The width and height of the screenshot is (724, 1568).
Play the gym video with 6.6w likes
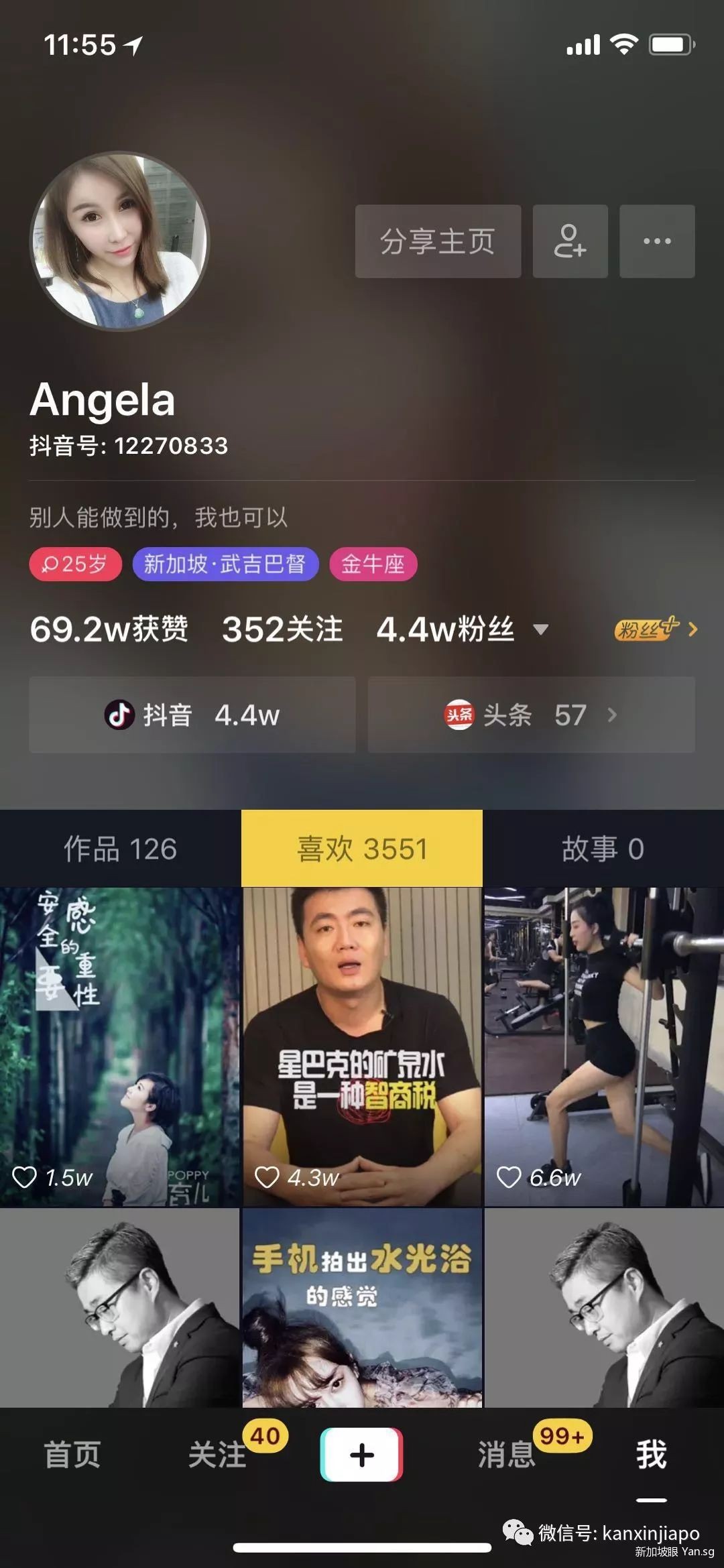click(x=603, y=1047)
